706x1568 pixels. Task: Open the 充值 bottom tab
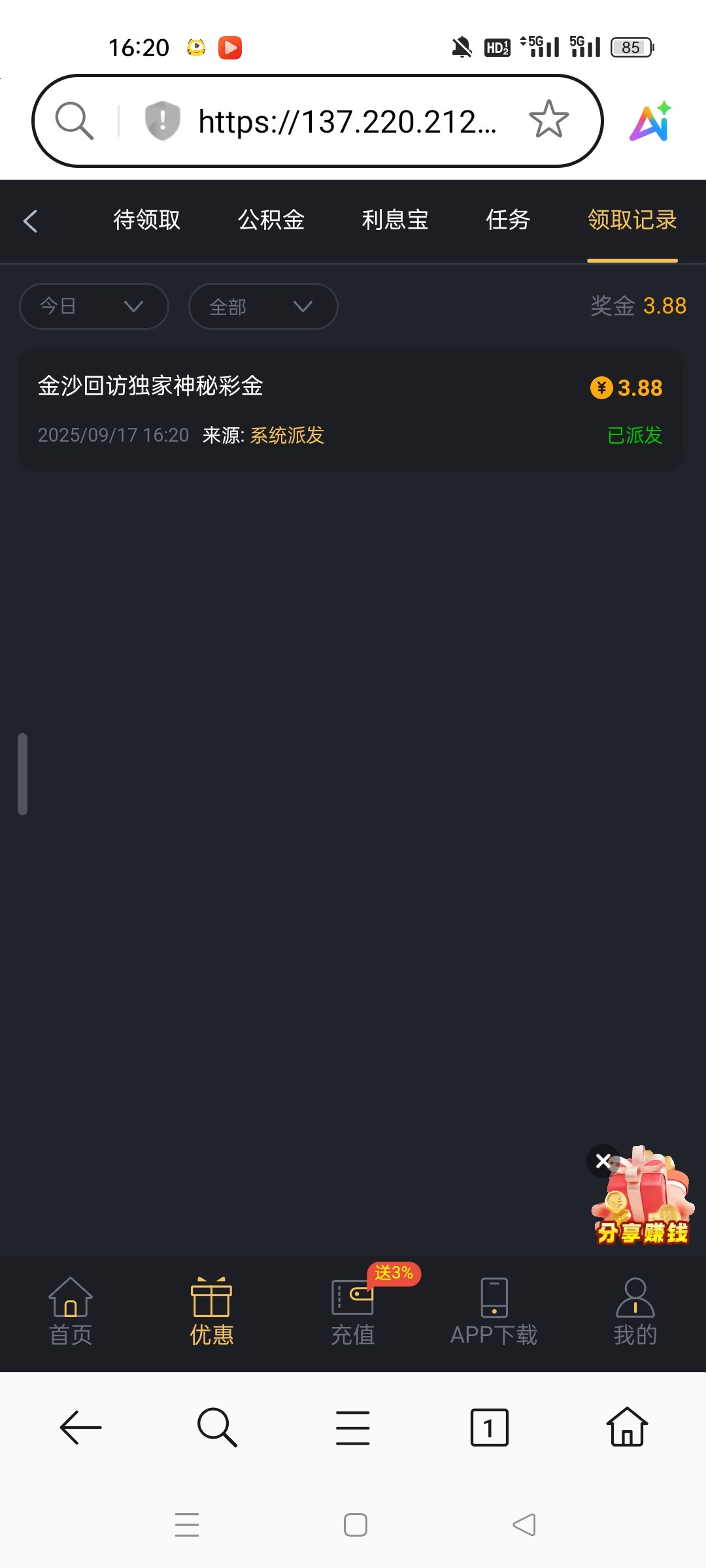(x=353, y=1312)
